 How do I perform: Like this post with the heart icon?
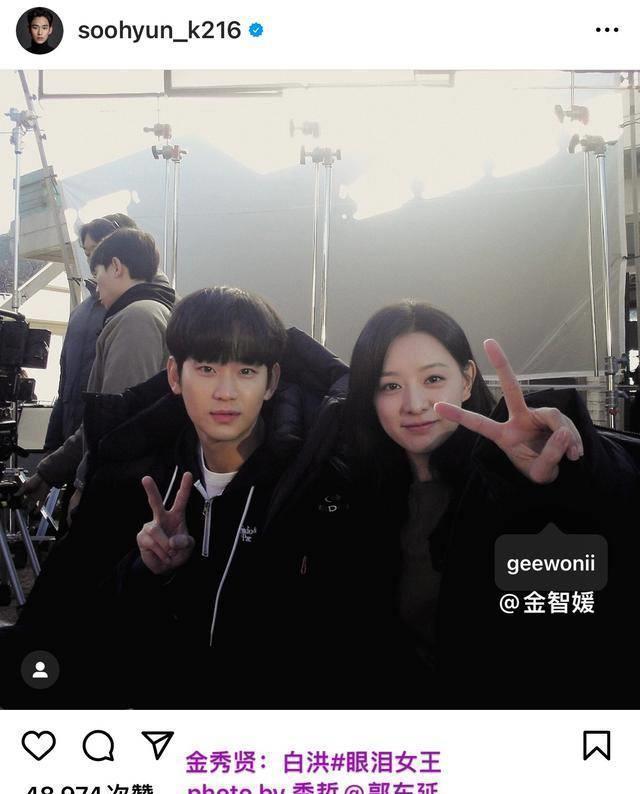39,745
